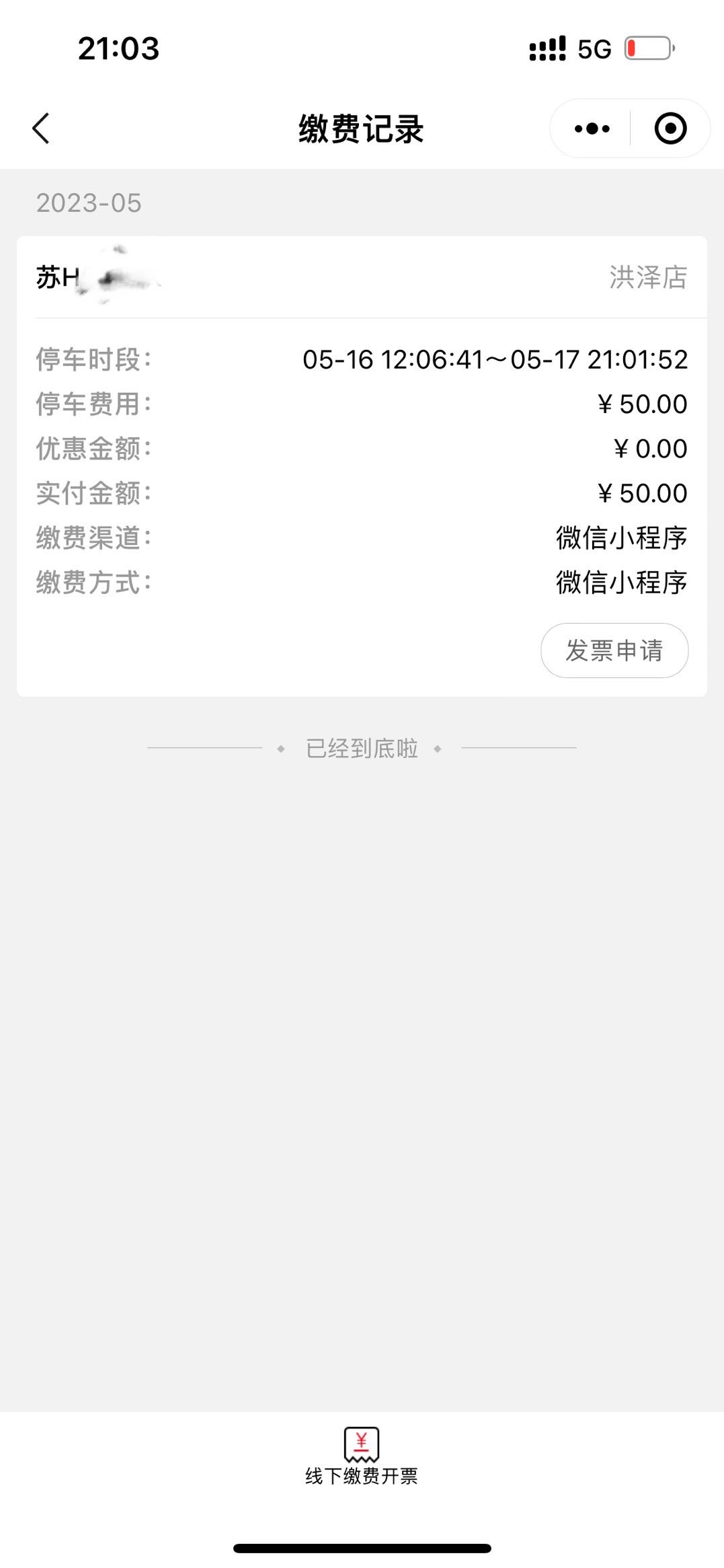Tap the 发票申请 button
Viewport: 724px width, 1568px height.
(x=614, y=650)
